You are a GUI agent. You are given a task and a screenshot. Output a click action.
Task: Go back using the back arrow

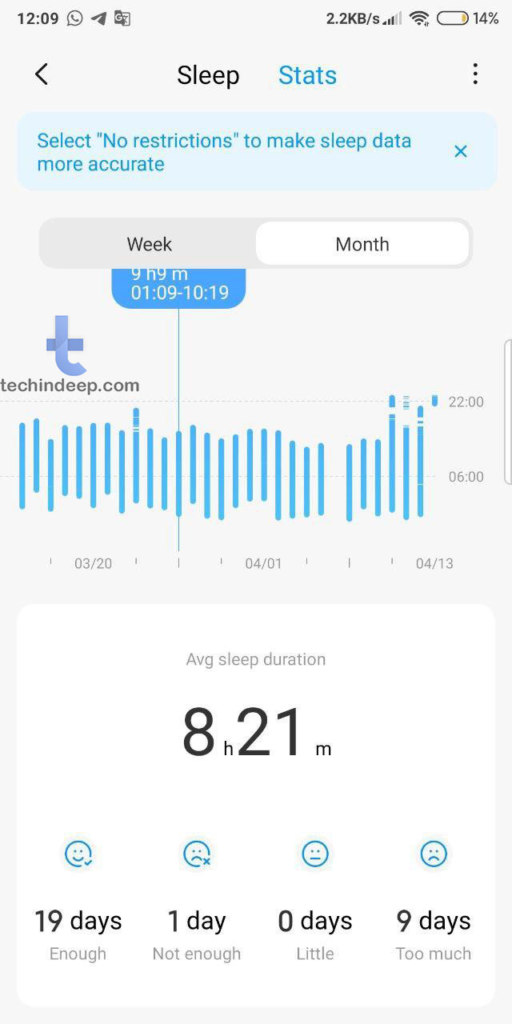click(x=41, y=74)
